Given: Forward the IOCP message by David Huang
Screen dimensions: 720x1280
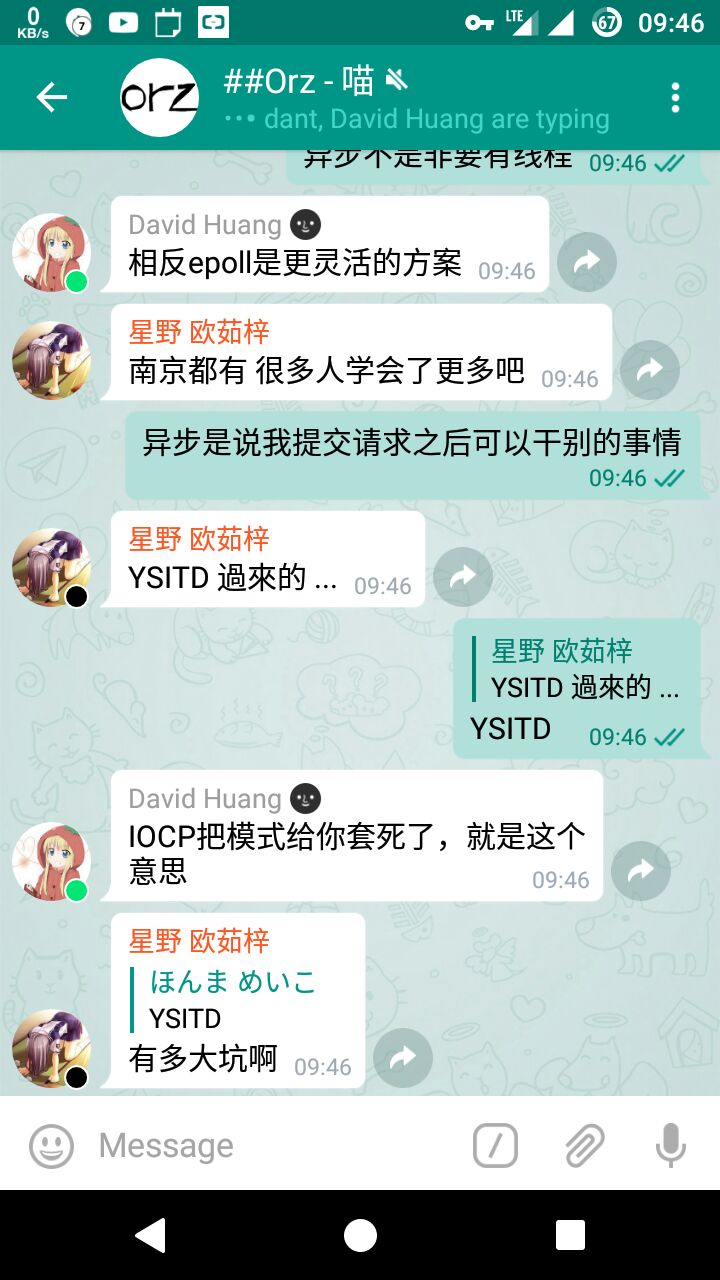Looking at the screenshot, I should pyautogui.click(x=640, y=871).
